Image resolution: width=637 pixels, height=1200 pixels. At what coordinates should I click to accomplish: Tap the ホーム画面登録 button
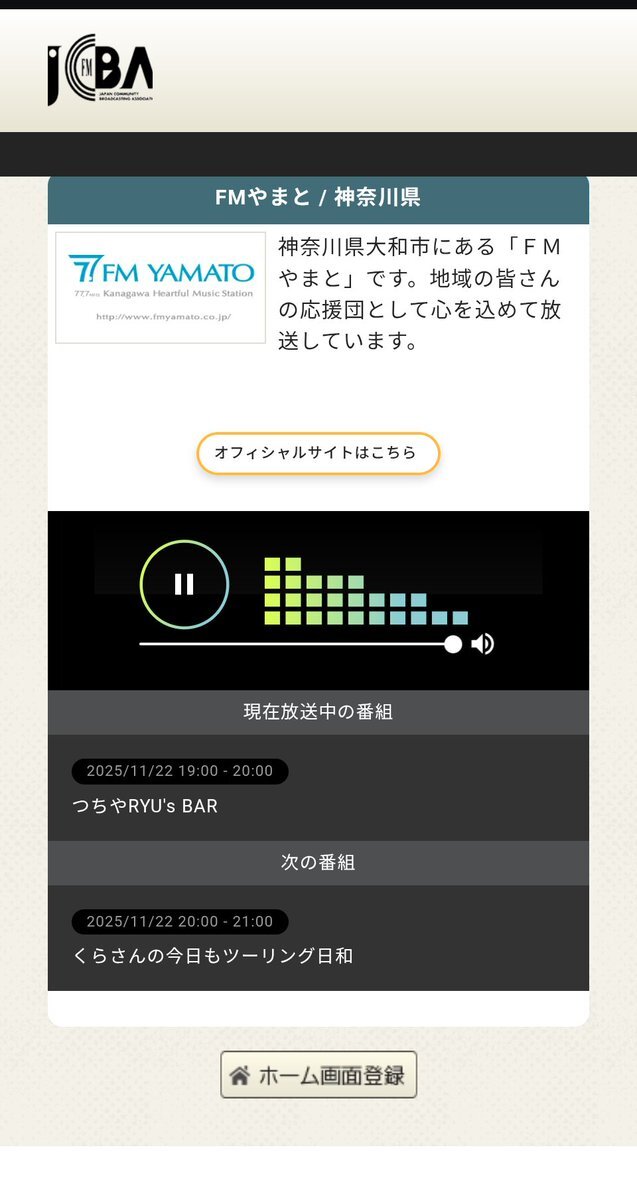coord(318,1075)
